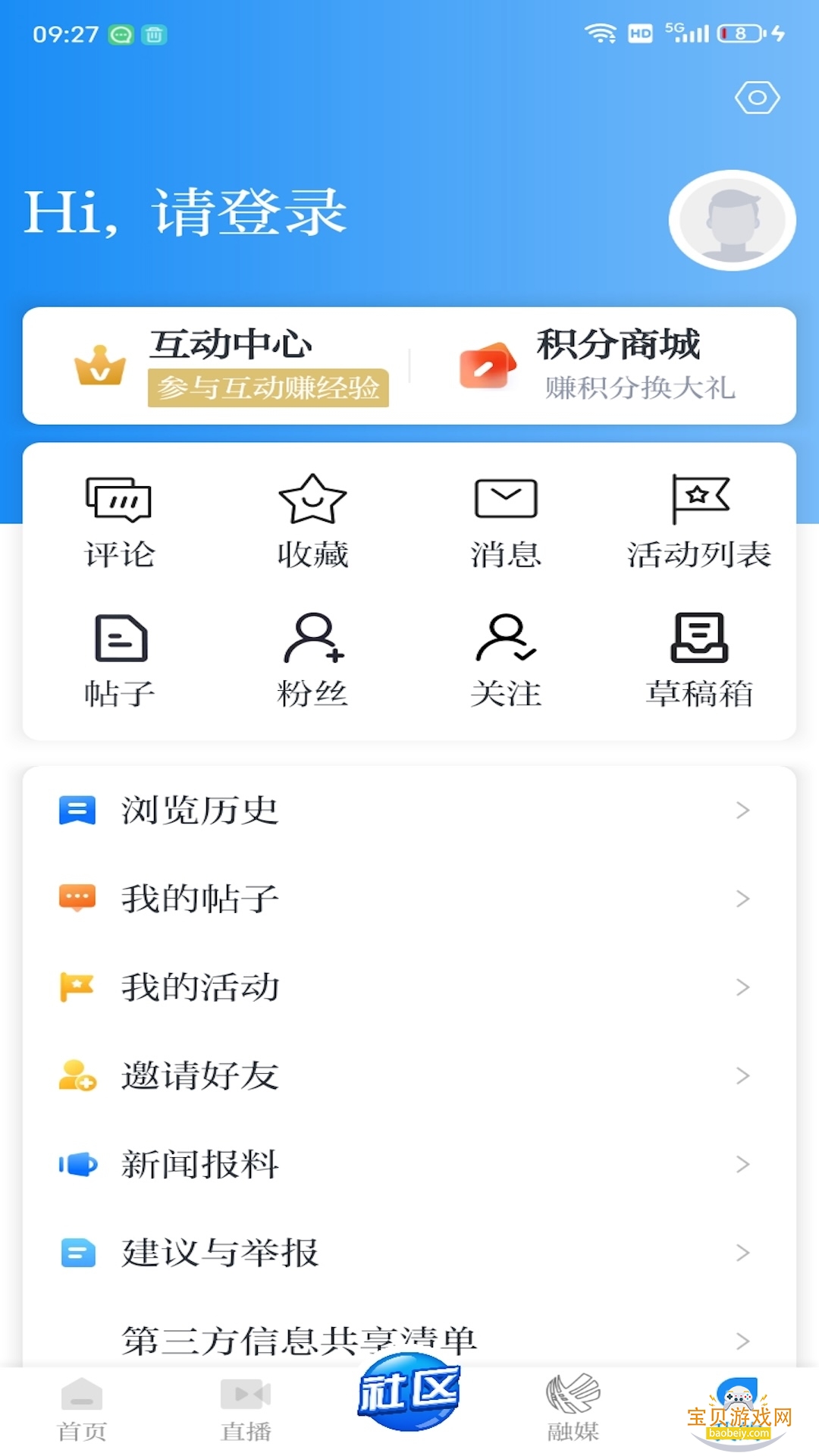Open the 草稿箱 drafts icon
This screenshot has height=1456, width=819.
click(699, 637)
